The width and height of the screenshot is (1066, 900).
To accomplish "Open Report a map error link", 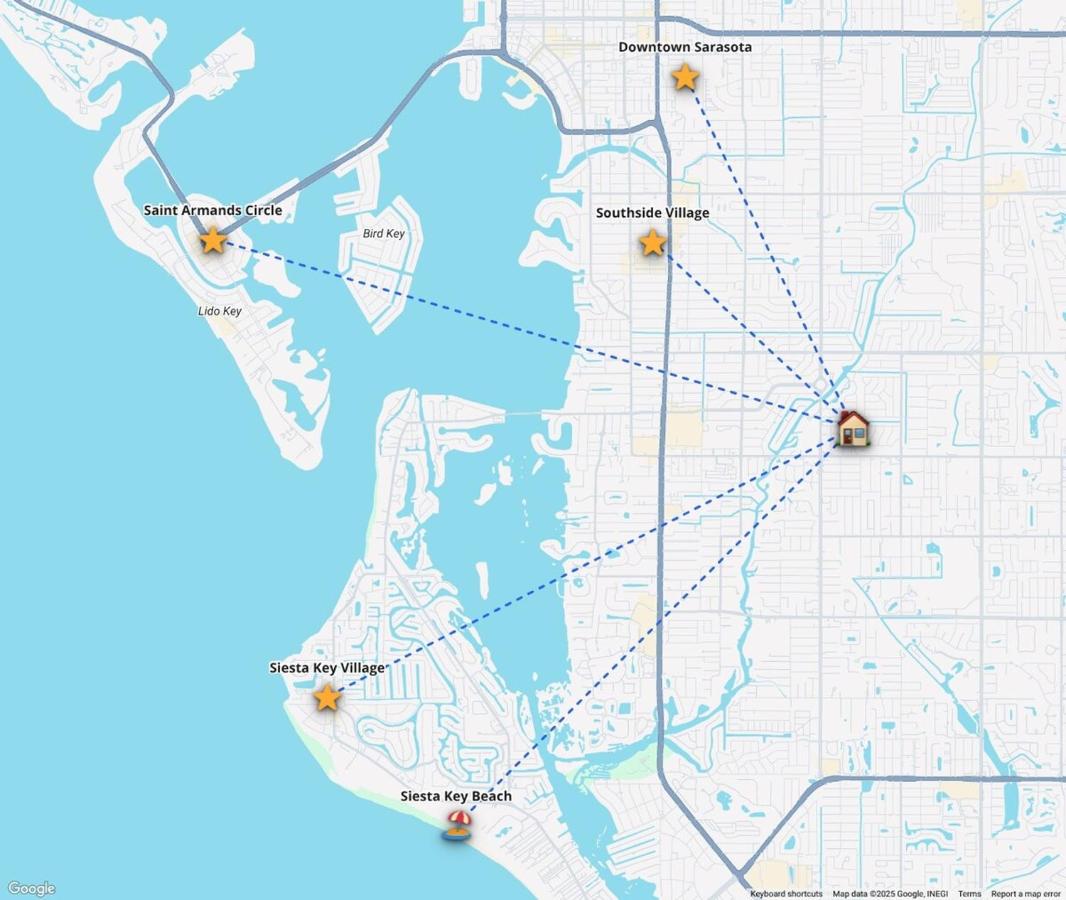I will [x=1025, y=894].
